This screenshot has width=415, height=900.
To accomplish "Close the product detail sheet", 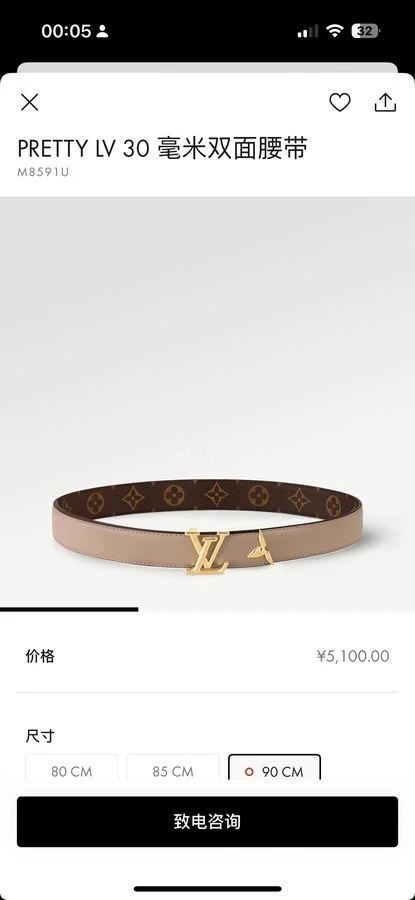I will click(x=29, y=102).
